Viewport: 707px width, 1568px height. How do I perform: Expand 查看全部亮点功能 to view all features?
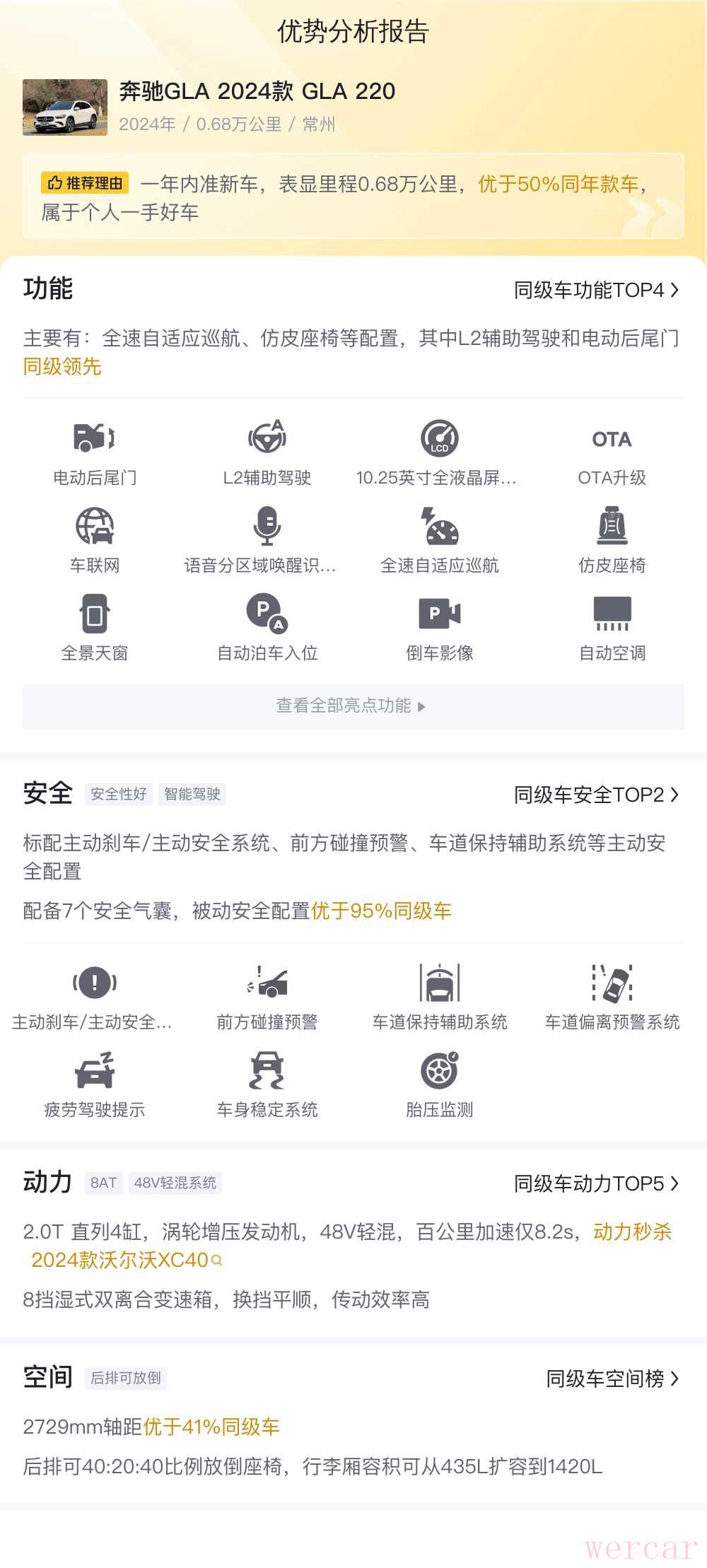pos(352,706)
